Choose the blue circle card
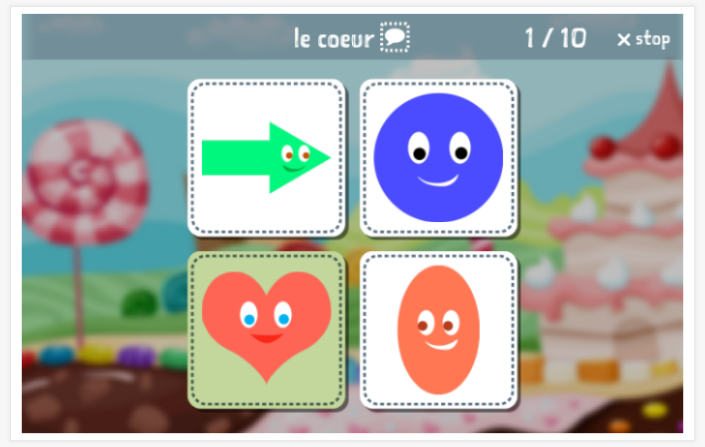The width and height of the screenshot is (705, 447). coord(438,158)
